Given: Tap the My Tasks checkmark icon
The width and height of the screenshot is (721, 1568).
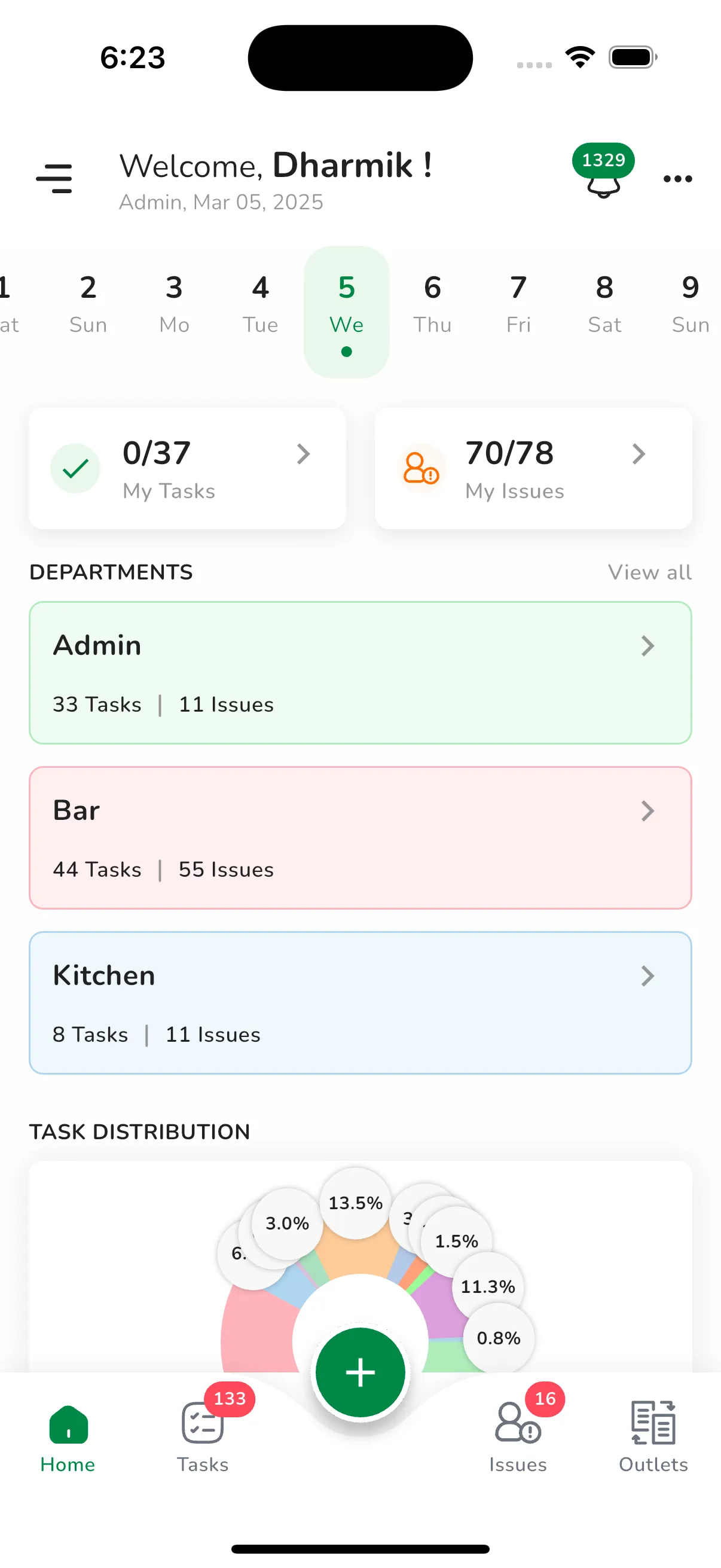Looking at the screenshot, I should (x=75, y=468).
